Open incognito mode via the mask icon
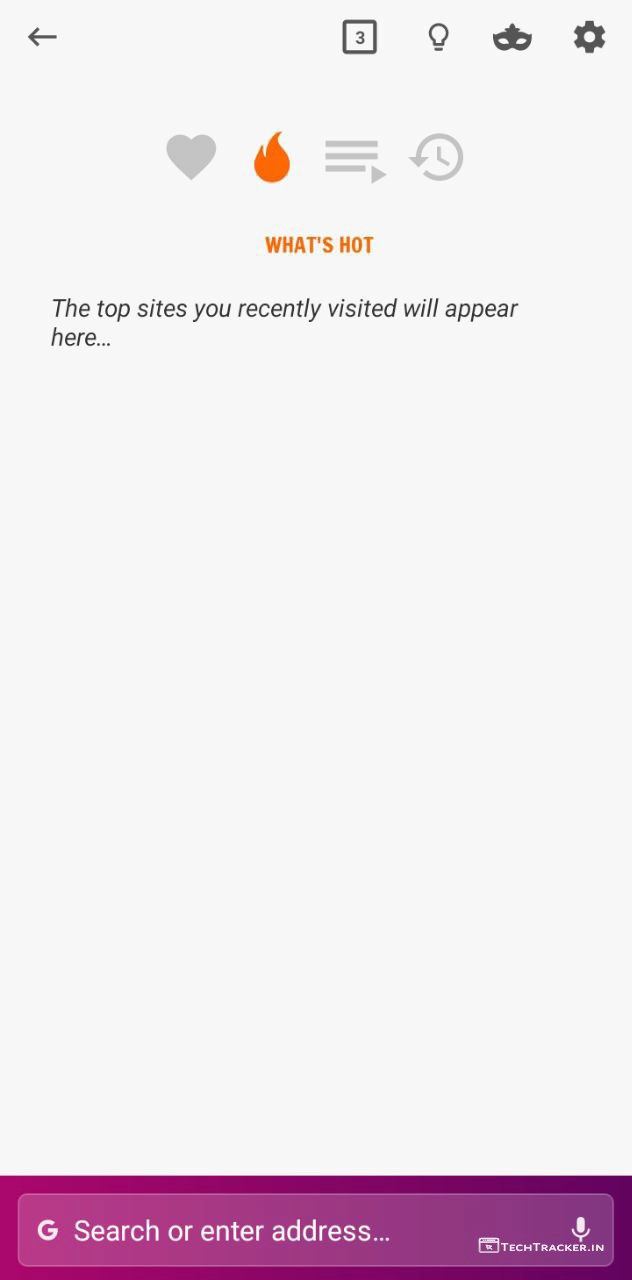 512,38
